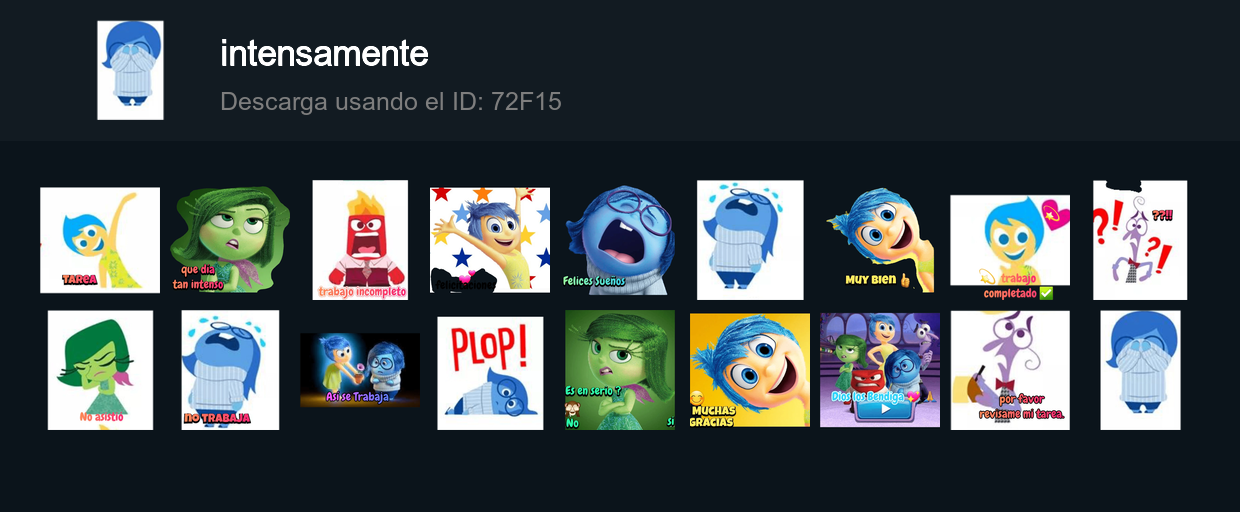Open the 'NO TRABAJA' Sadness sticker
The width and height of the screenshot is (1240, 512).
230,370
